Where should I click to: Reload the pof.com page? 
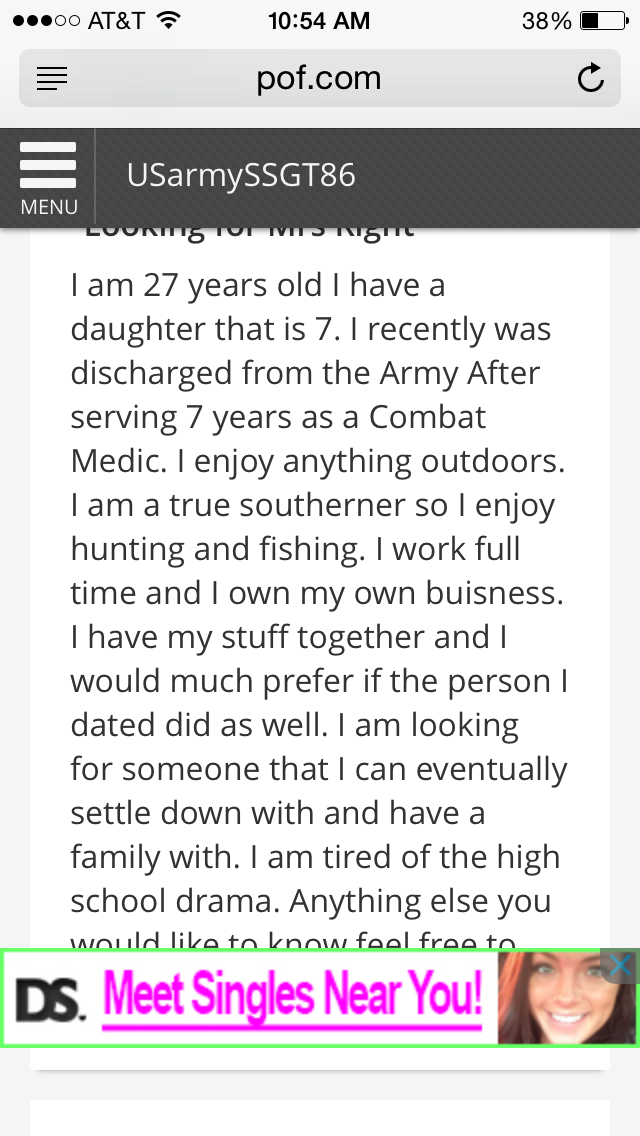pos(591,78)
